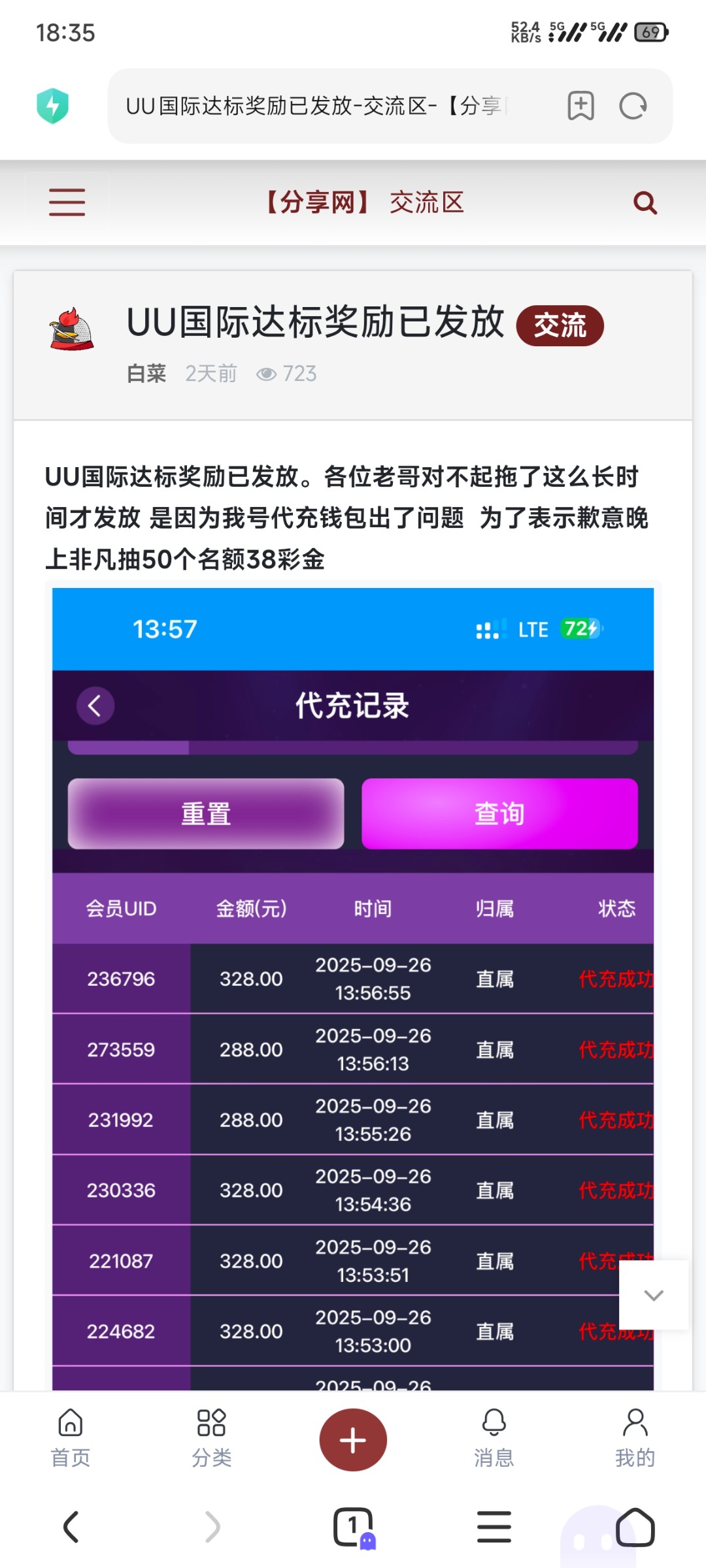Screen dimensions: 706x1568
Task: Open the browser tab switcher
Action: click(353, 1527)
